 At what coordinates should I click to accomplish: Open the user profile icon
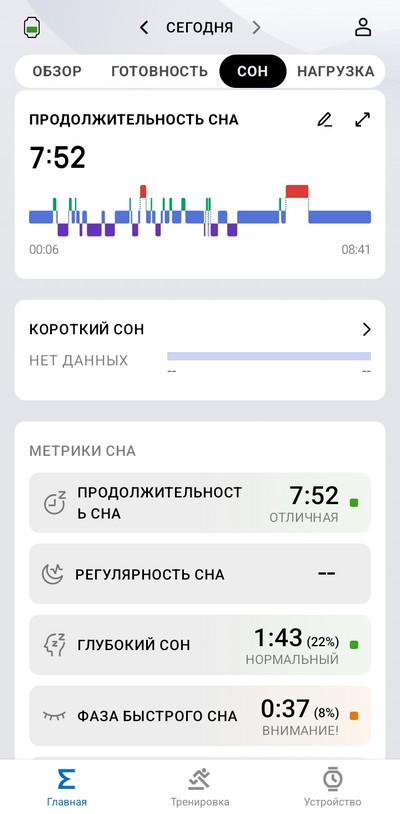coord(363,28)
